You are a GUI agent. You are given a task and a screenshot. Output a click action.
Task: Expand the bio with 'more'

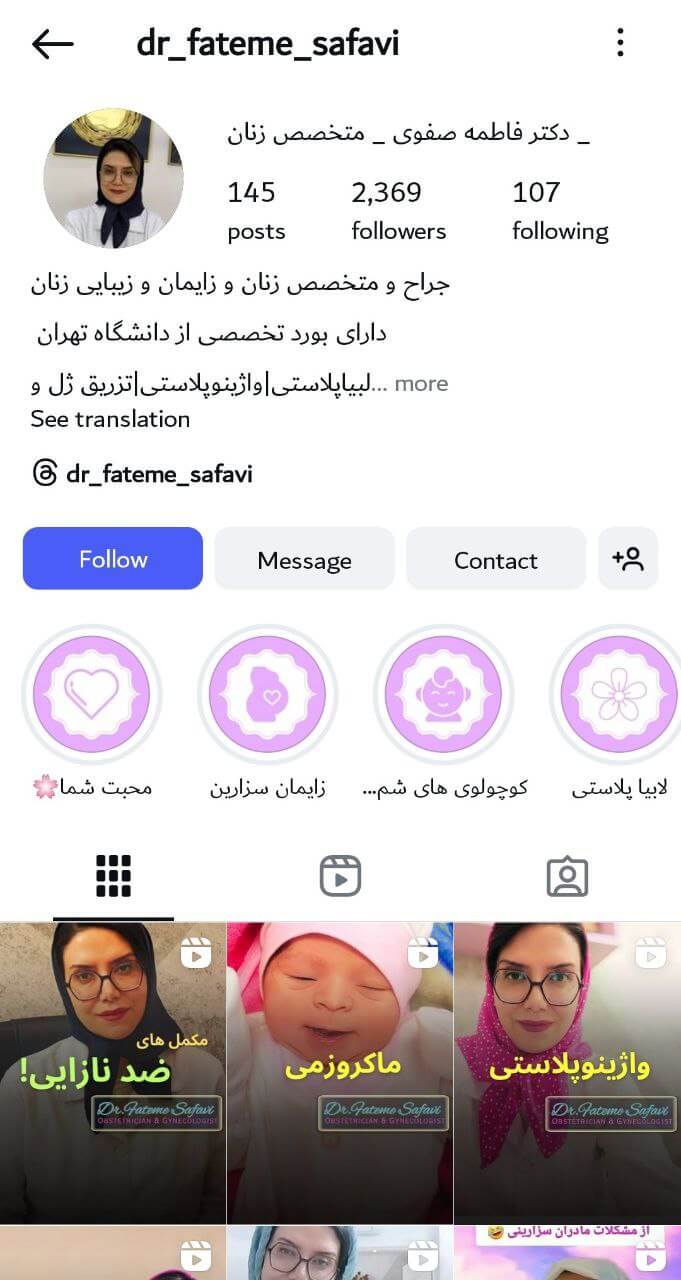pyautogui.click(x=421, y=384)
